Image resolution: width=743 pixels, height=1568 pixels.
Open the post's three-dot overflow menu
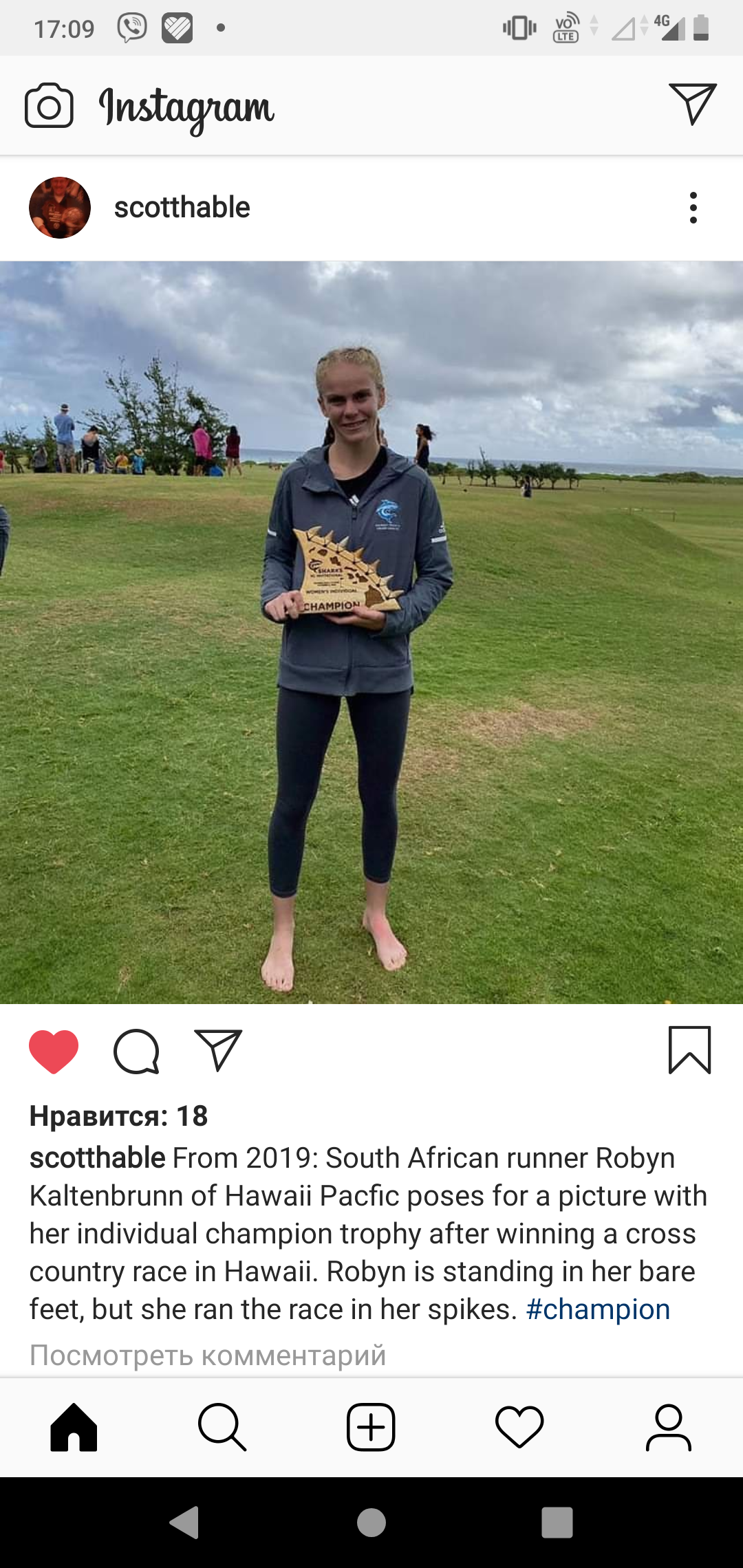(693, 208)
